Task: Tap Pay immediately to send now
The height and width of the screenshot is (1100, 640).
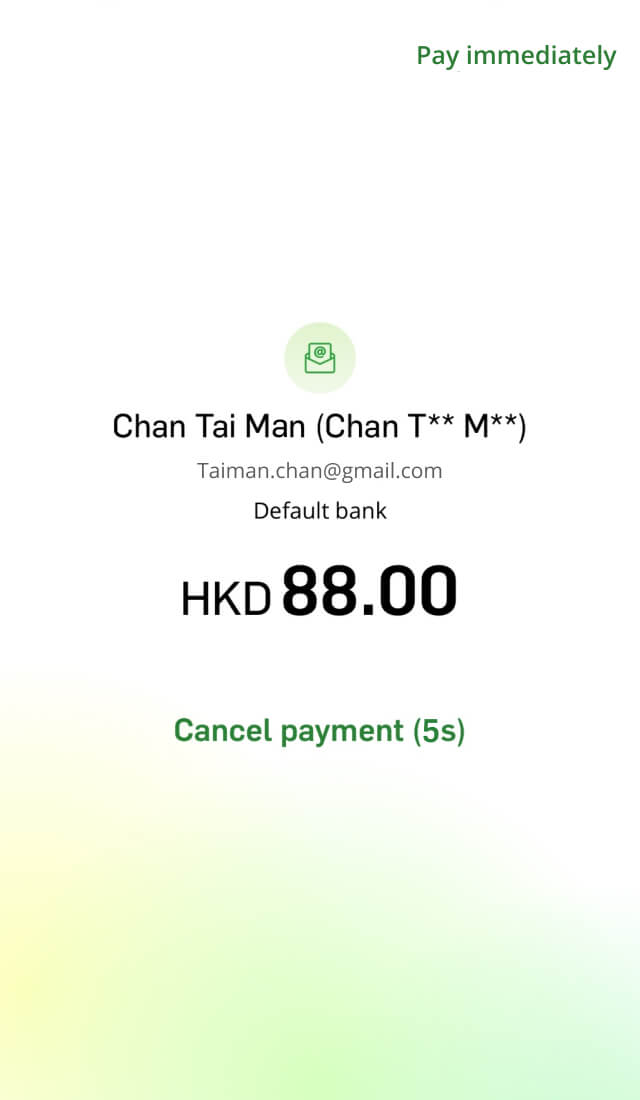Action: pyautogui.click(x=516, y=56)
